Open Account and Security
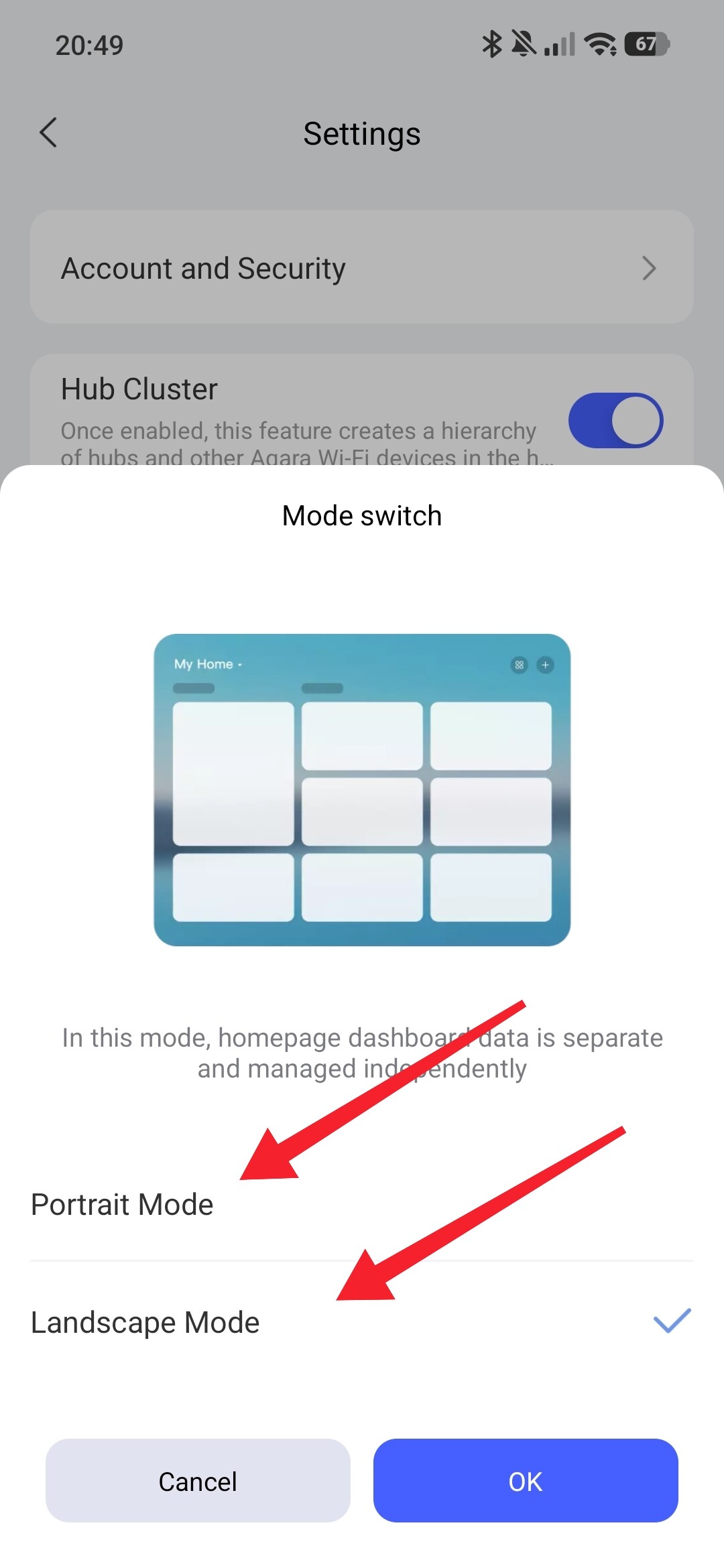Image resolution: width=724 pixels, height=1568 pixels. click(362, 268)
